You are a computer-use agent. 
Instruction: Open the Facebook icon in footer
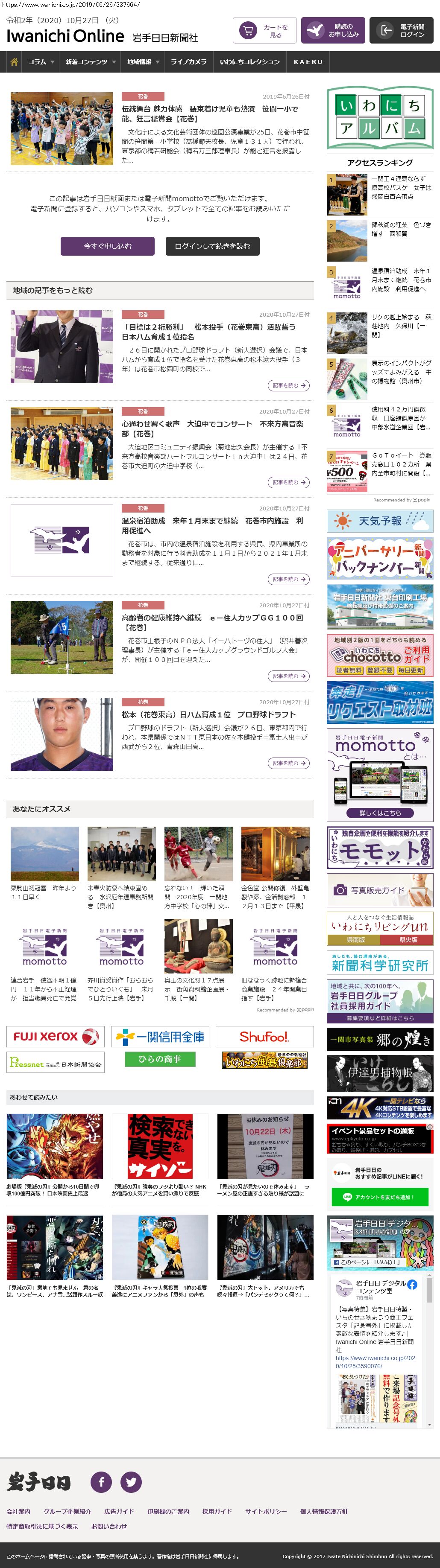coord(101,1481)
